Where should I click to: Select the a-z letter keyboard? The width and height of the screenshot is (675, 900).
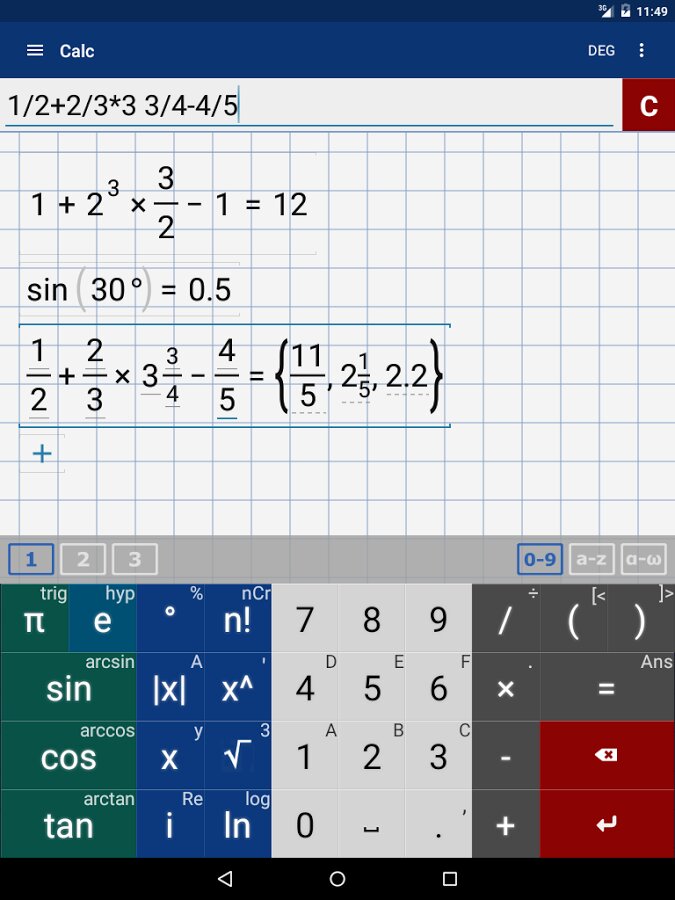pos(592,560)
